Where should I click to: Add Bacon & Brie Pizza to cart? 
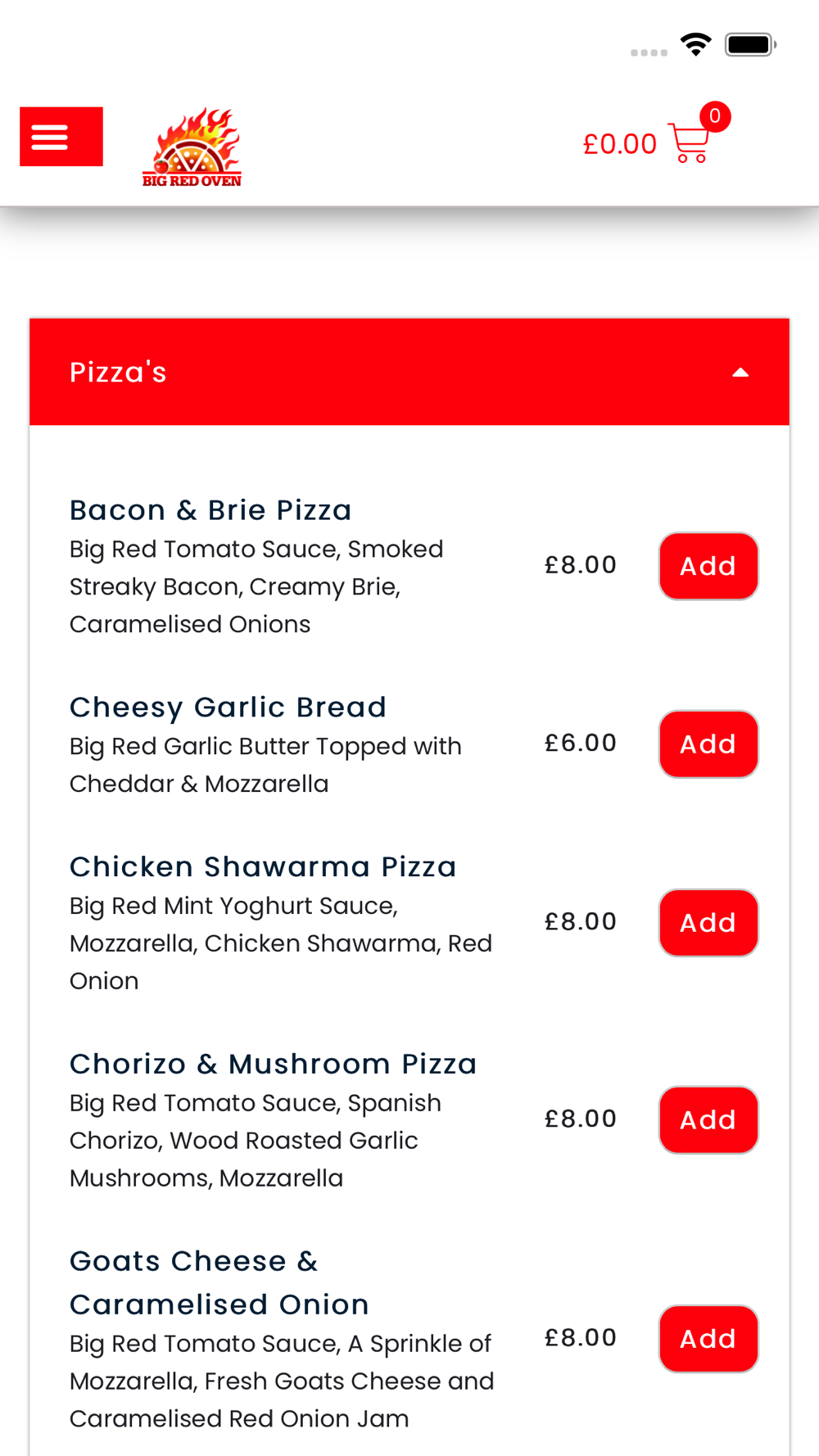pyautogui.click(x=708, y=566)
